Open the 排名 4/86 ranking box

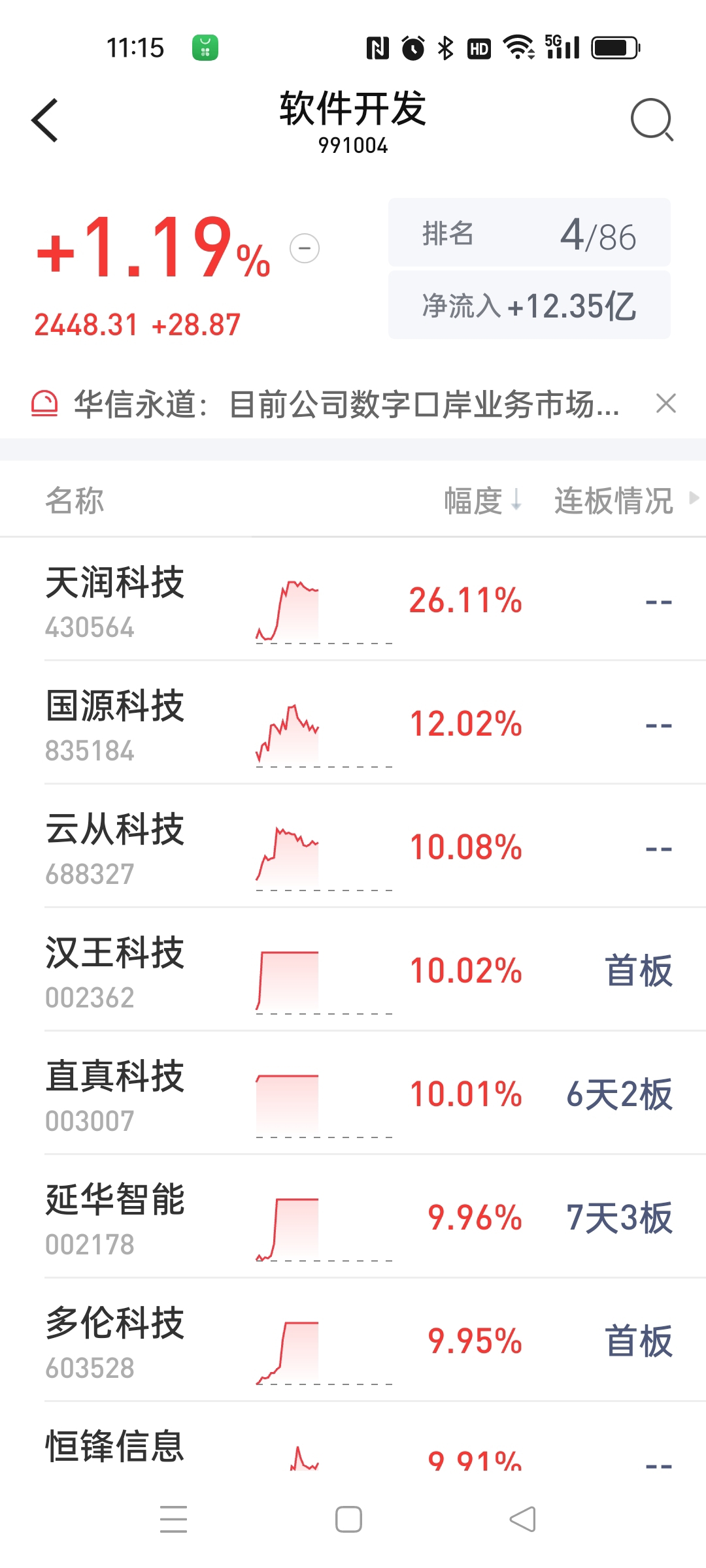pyautogui.click(x=529, y=233)
